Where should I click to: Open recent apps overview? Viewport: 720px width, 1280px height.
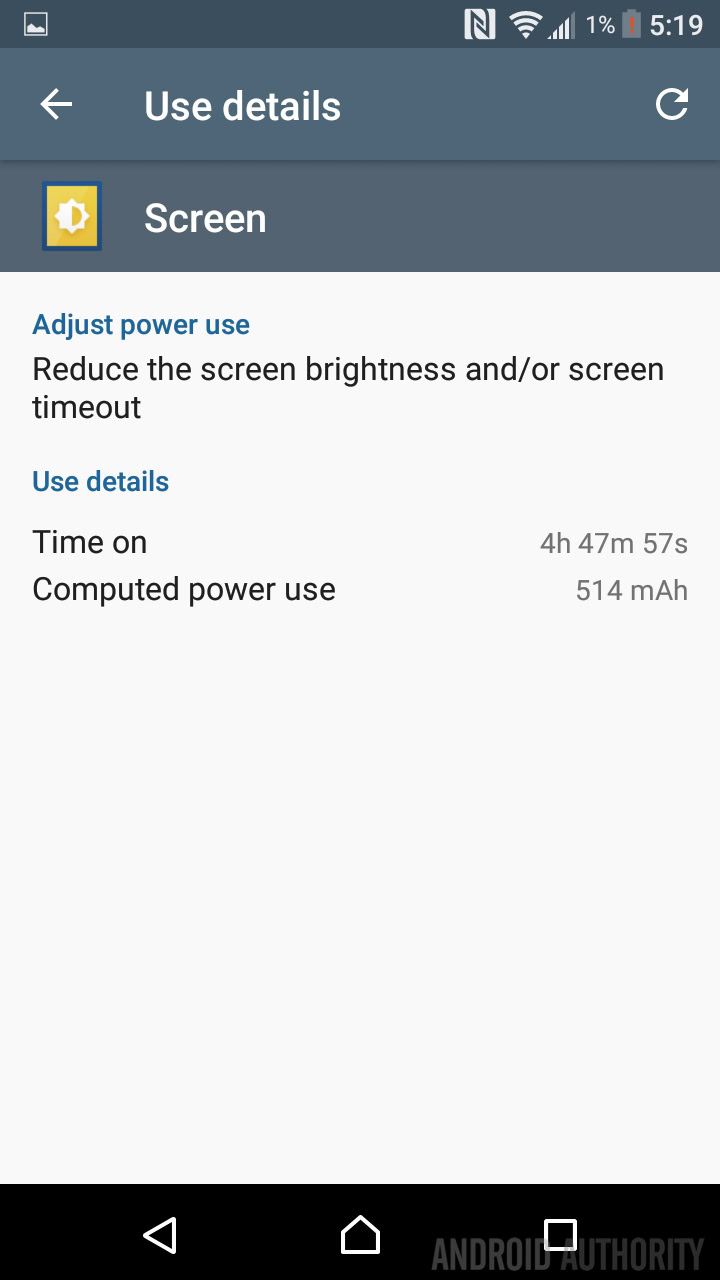click(560, 1235)
